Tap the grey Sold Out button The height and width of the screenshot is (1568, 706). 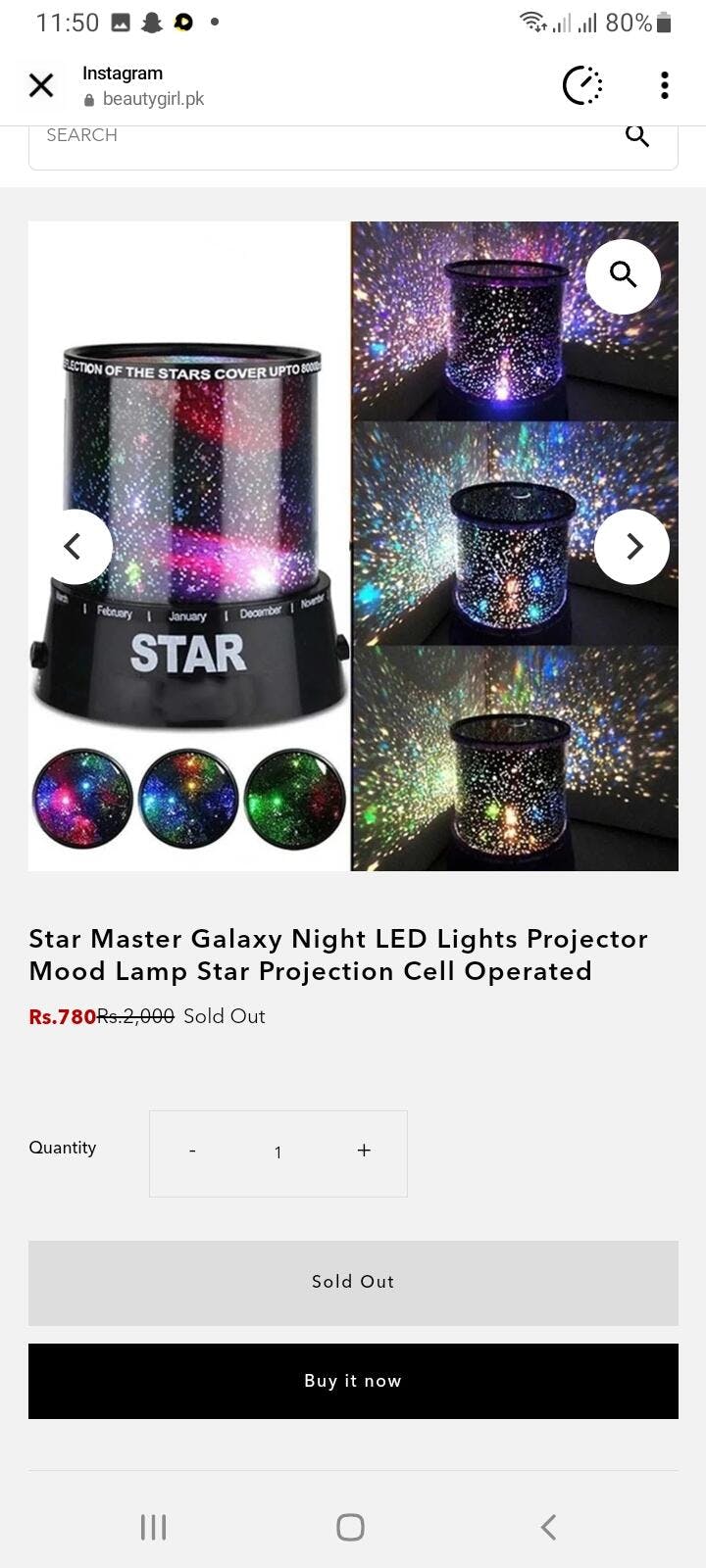point(353,1282)
